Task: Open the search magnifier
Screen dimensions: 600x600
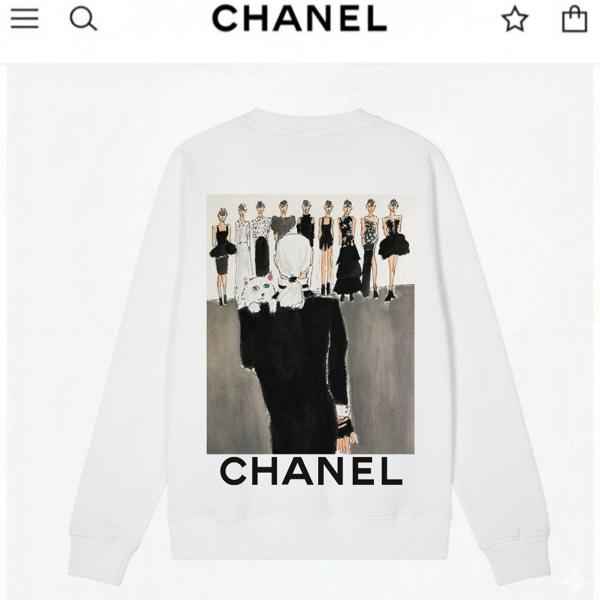Action: click(84, 19)
